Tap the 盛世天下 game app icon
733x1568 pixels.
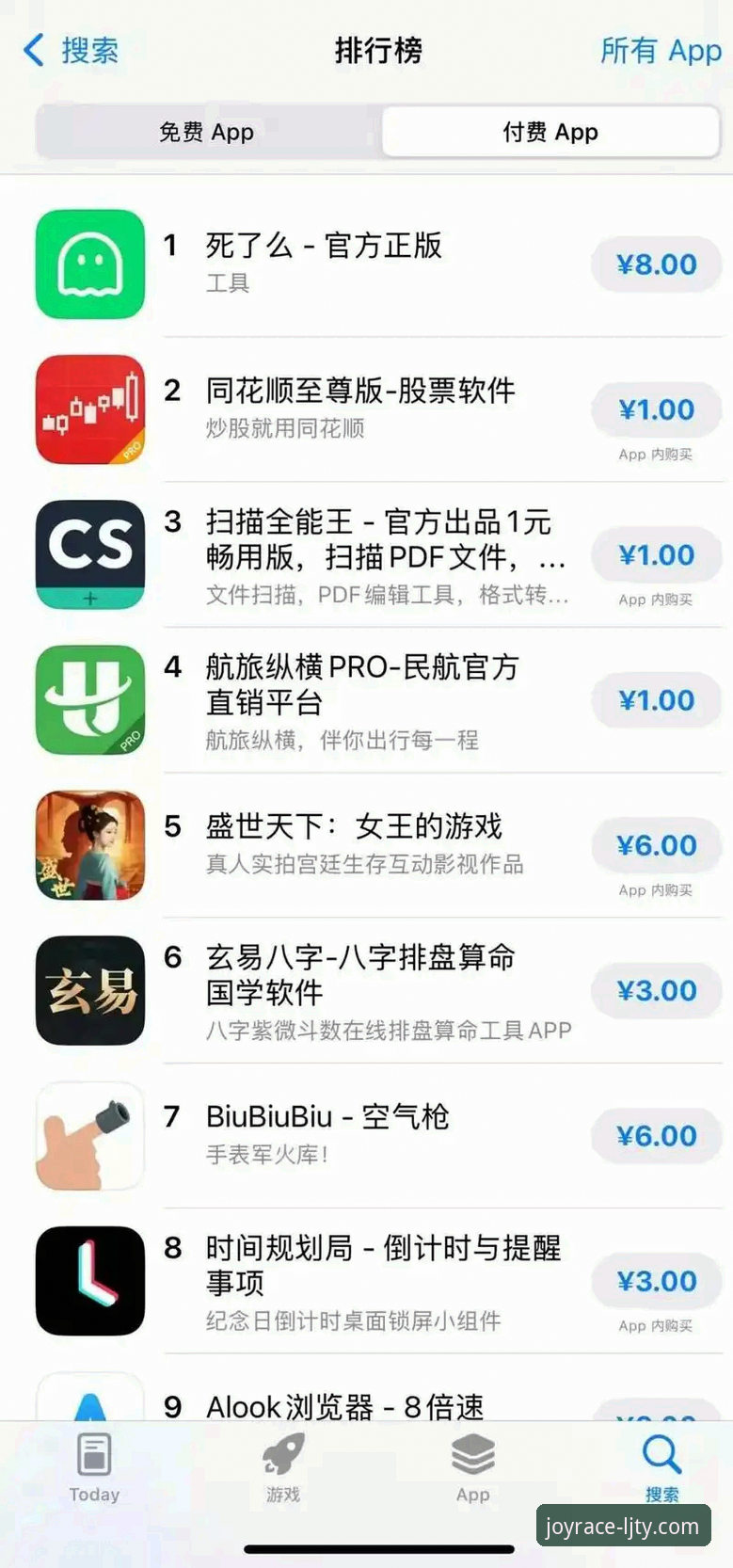click(89, 845)
